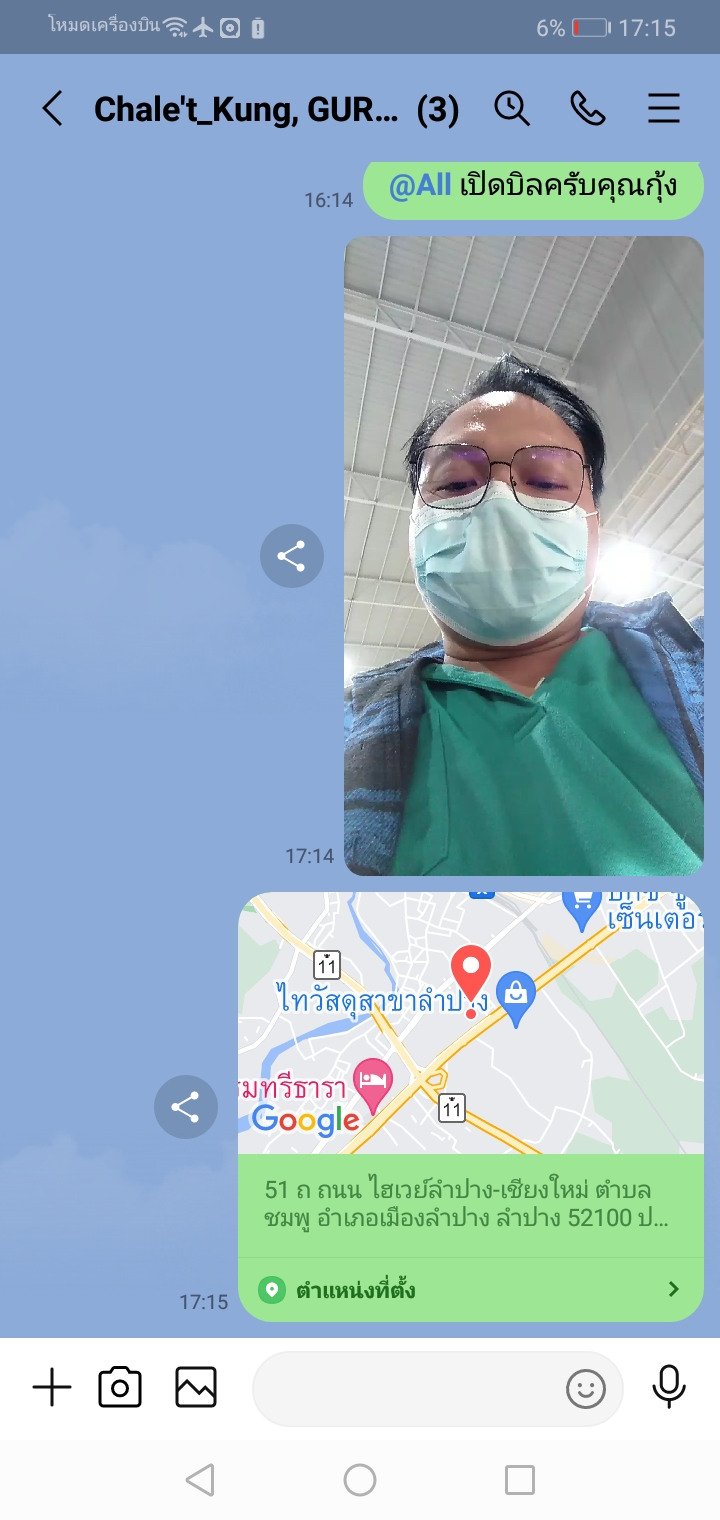Record a voice message
Screen dimensions: 720x1520
click(669, 1388)
